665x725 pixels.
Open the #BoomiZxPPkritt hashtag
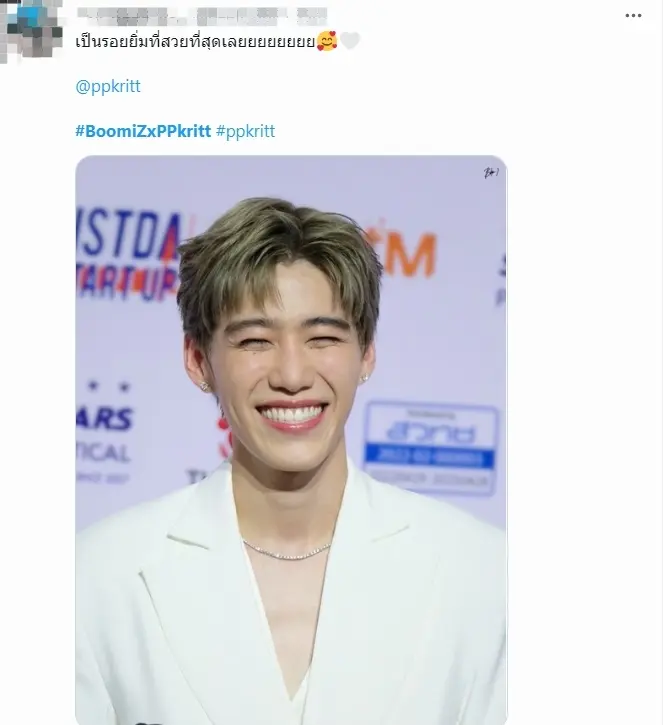(x=143, y=131)
